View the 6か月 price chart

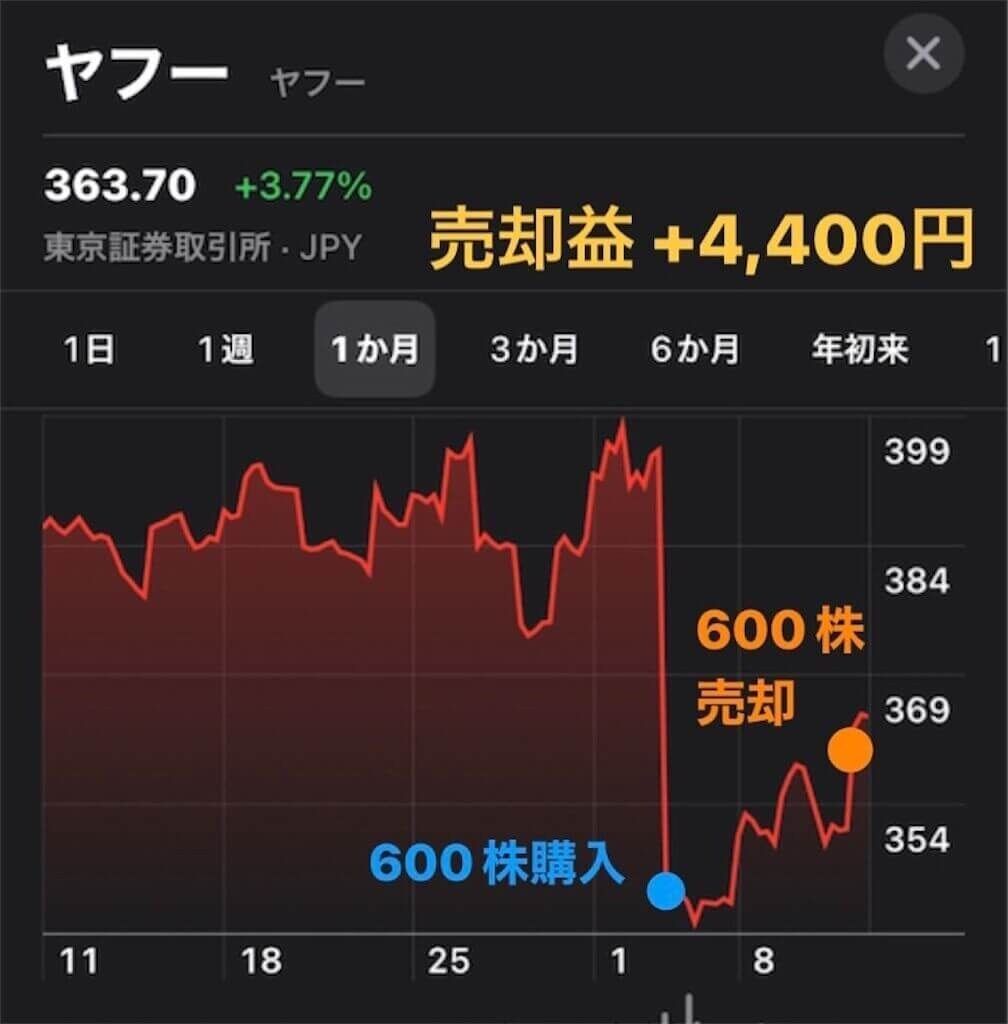coord(695,351)
